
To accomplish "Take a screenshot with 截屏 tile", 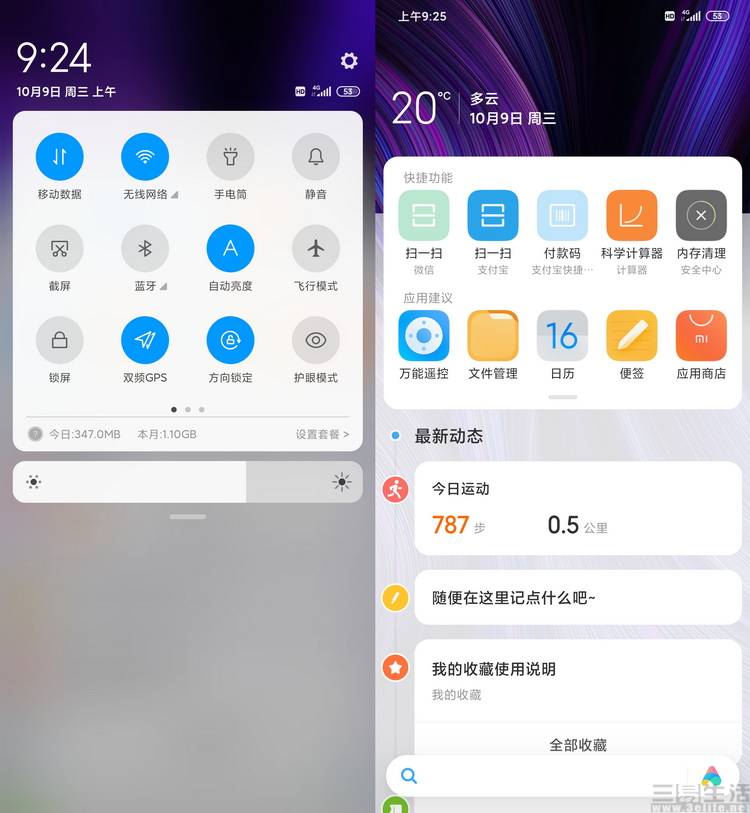I will (60, 248).
